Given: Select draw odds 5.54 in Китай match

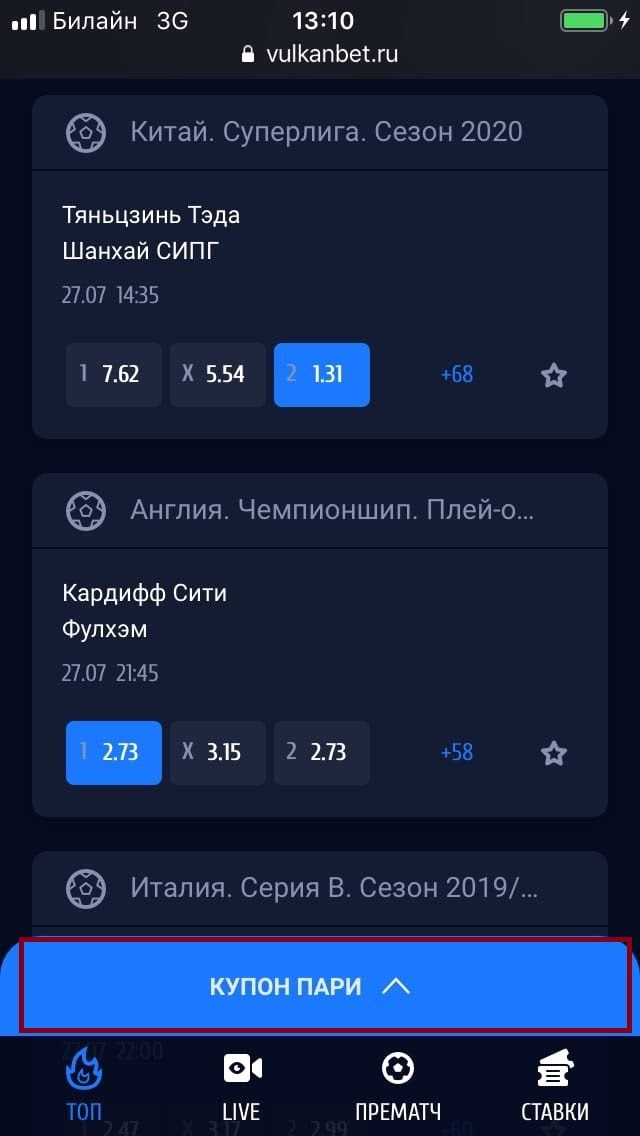Looking at the screenshot, I should pyautogui.click(x=217, y=375).
